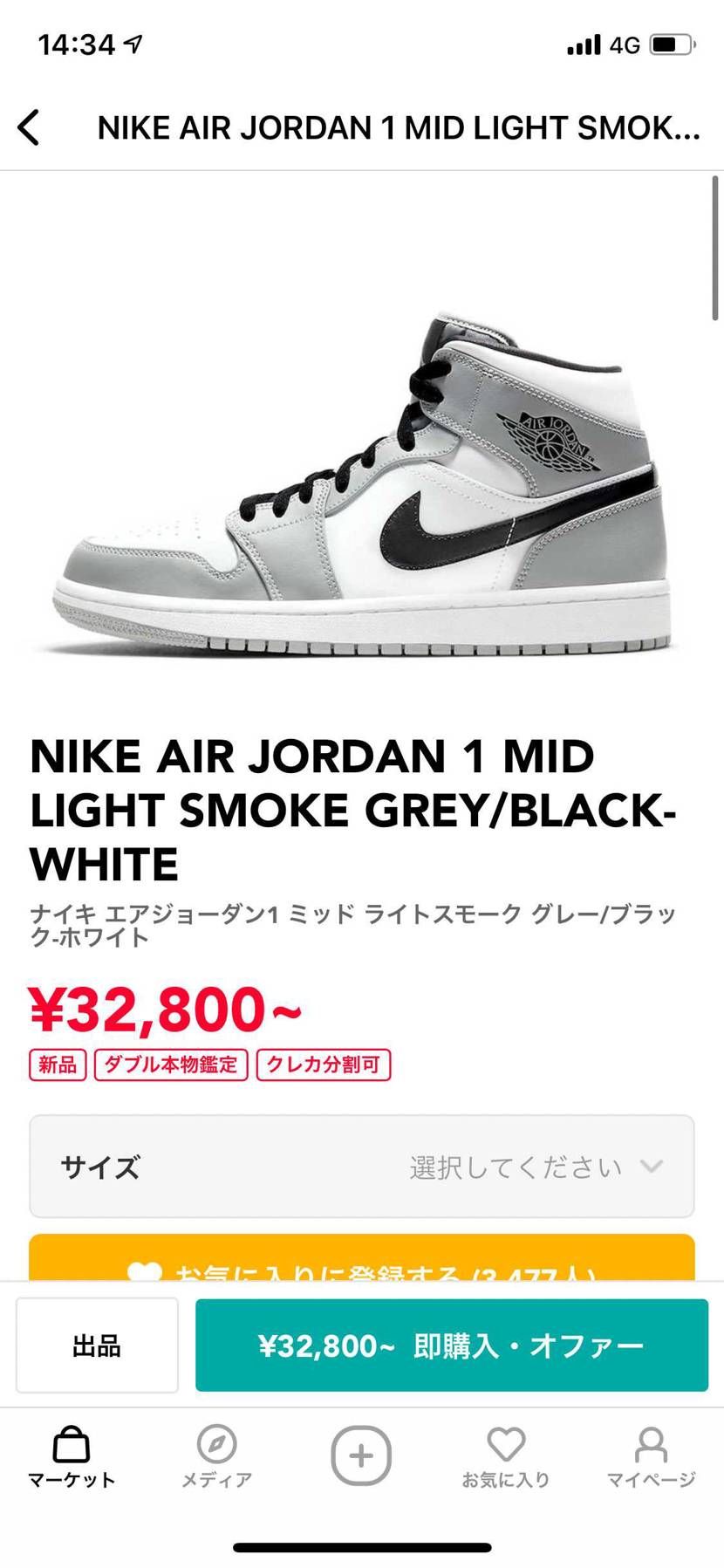The width and height of the screenshot is (724, 1568).
Task: Select the ダブル本物鑑定 badge
Action: click(172, 1065)
